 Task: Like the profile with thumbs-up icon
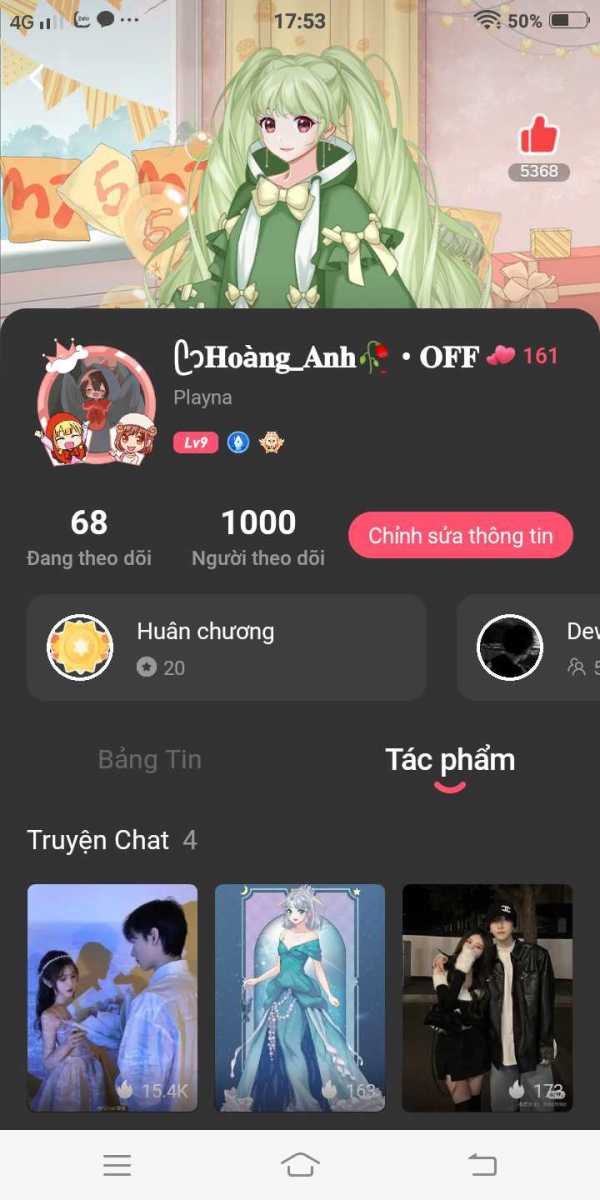539,135
